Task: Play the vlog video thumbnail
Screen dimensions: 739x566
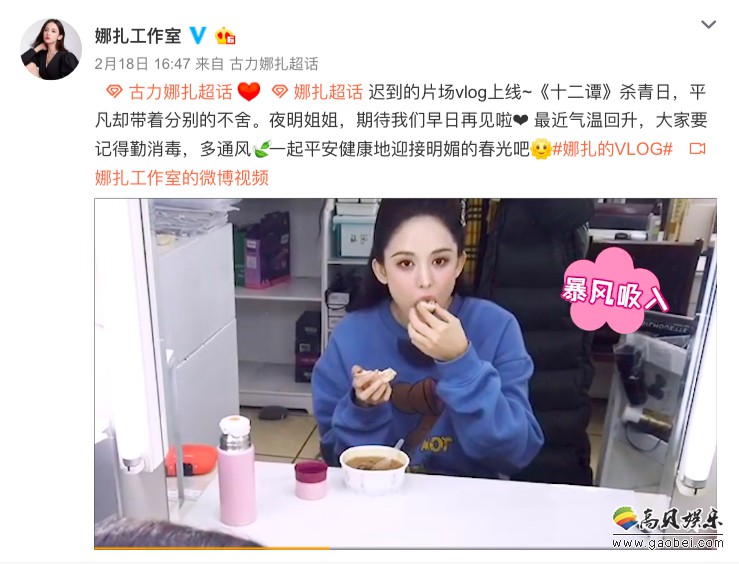Action: [405, 372]
